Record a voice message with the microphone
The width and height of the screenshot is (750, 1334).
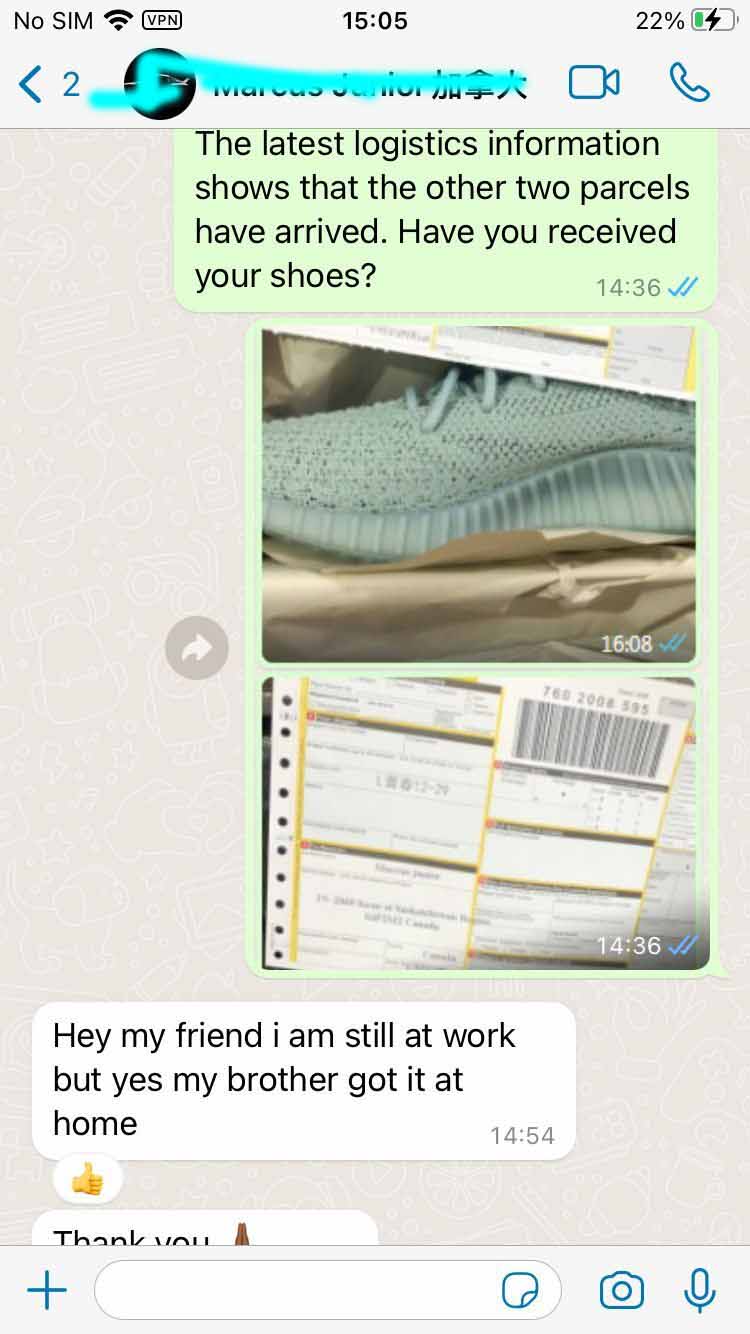[699, 1291]
